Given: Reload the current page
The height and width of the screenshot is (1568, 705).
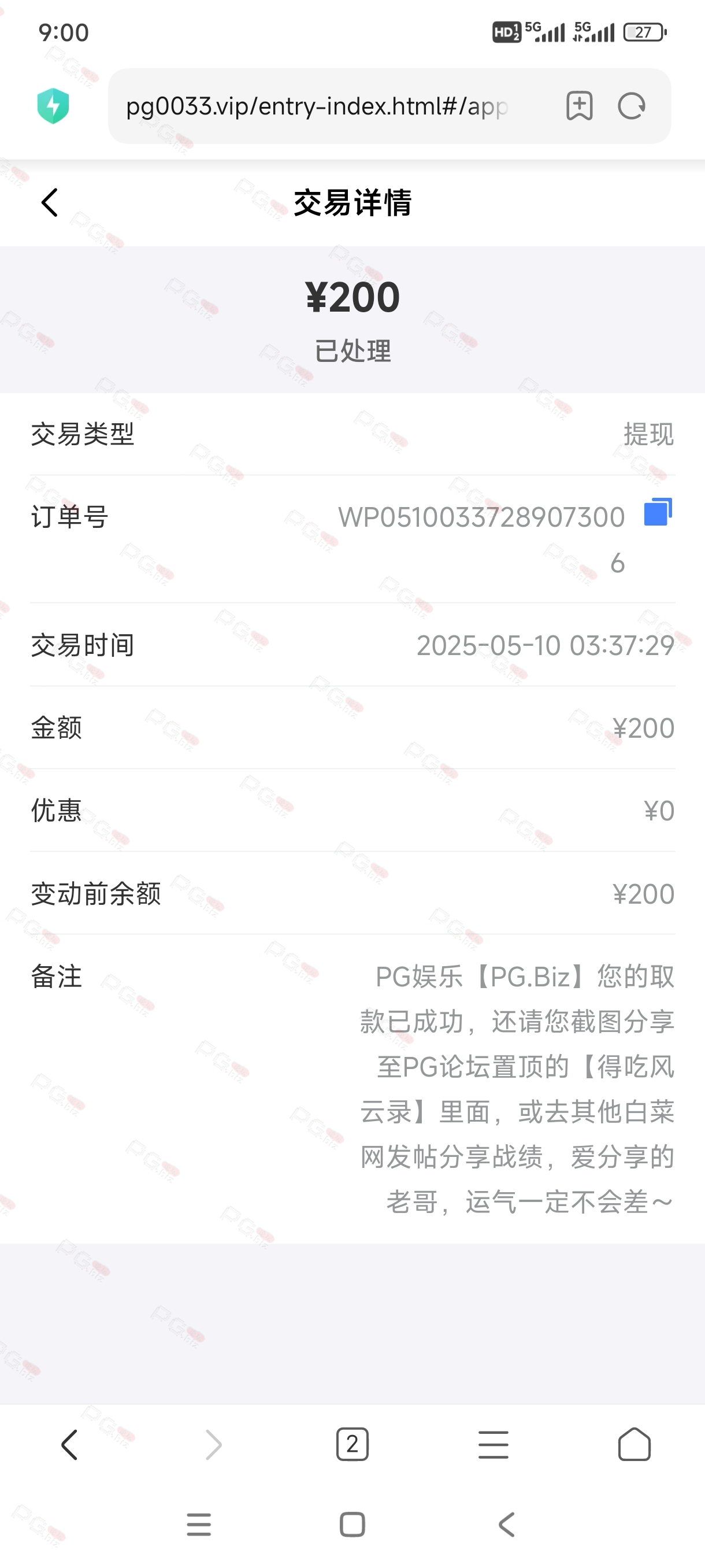Looking at the screenshot, I should coord(632,106).
